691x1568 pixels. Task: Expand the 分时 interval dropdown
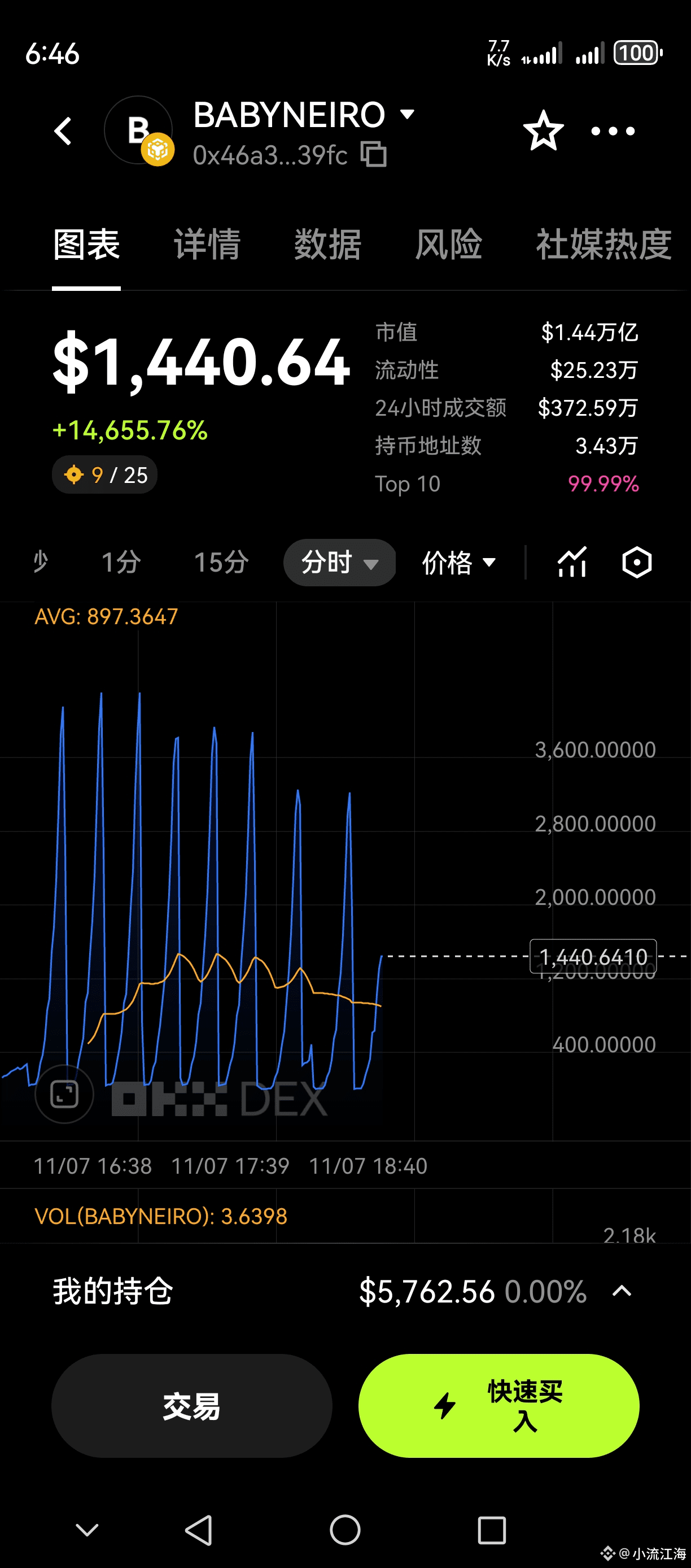(339, 562)
